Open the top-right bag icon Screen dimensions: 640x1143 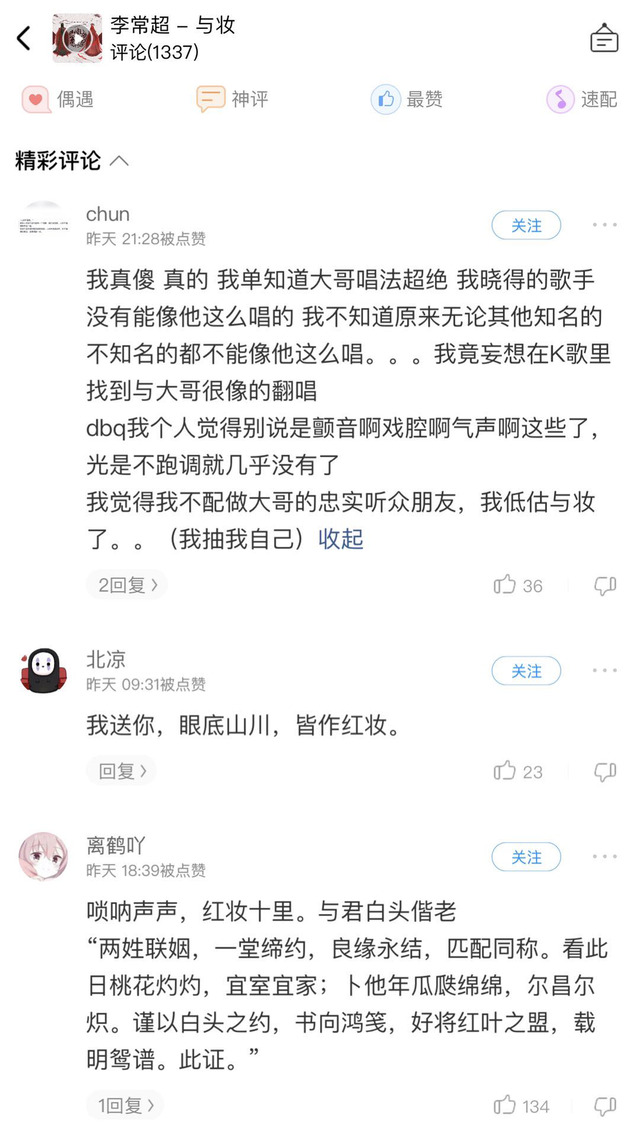click(604, 38)
